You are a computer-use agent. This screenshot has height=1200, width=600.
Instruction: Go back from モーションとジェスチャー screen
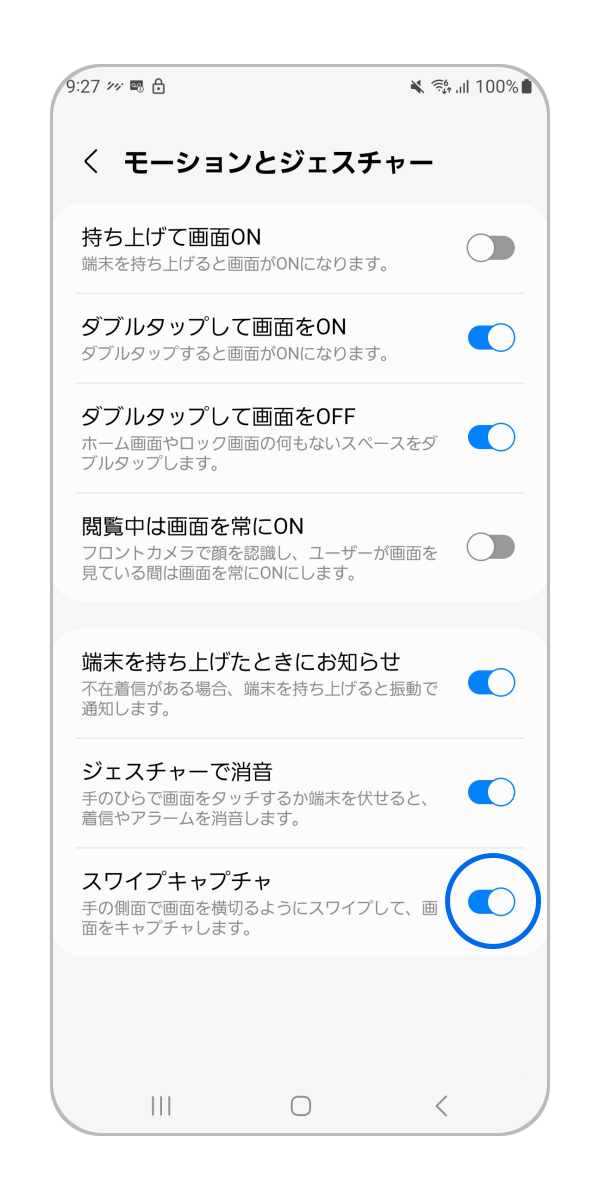click(x=92, y=162)
